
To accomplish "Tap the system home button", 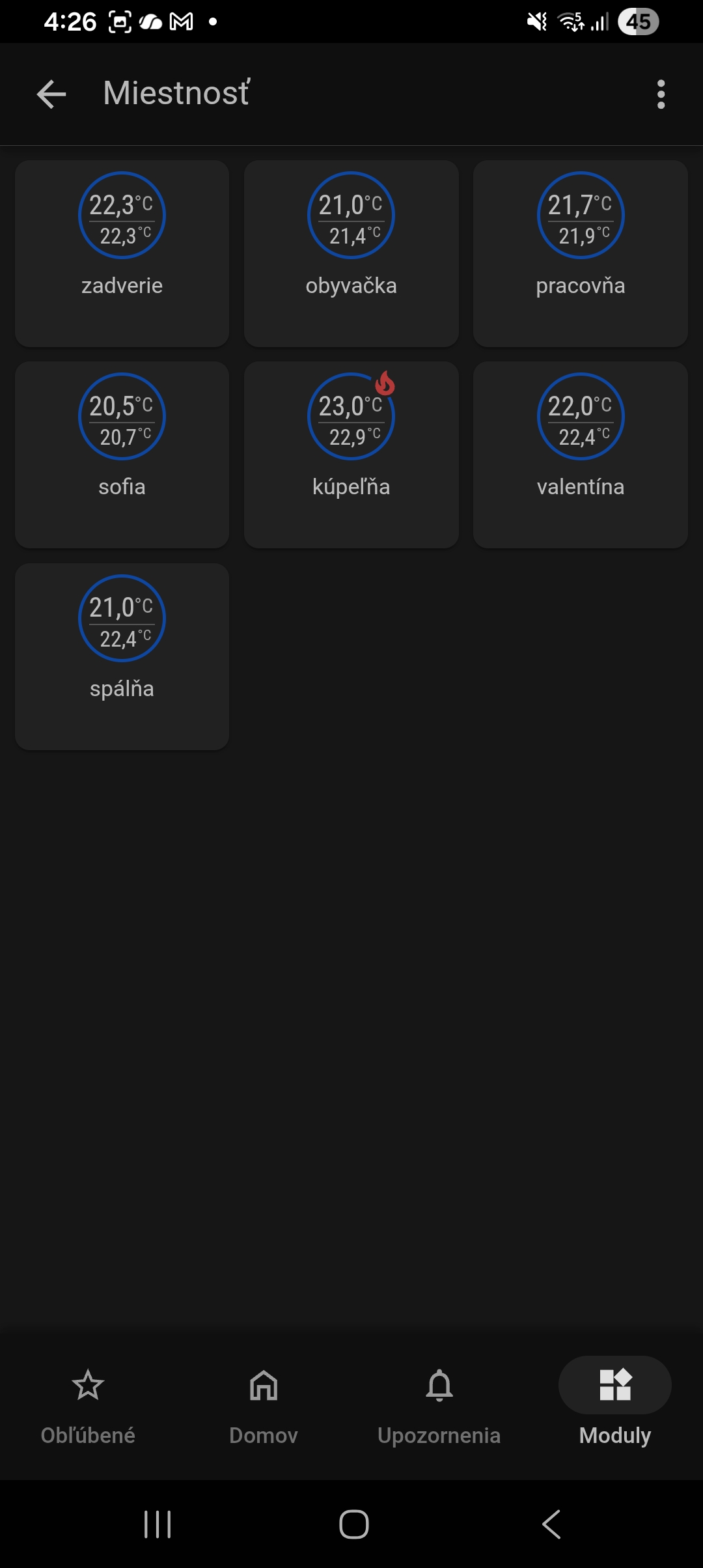I will coord(353,1524).
